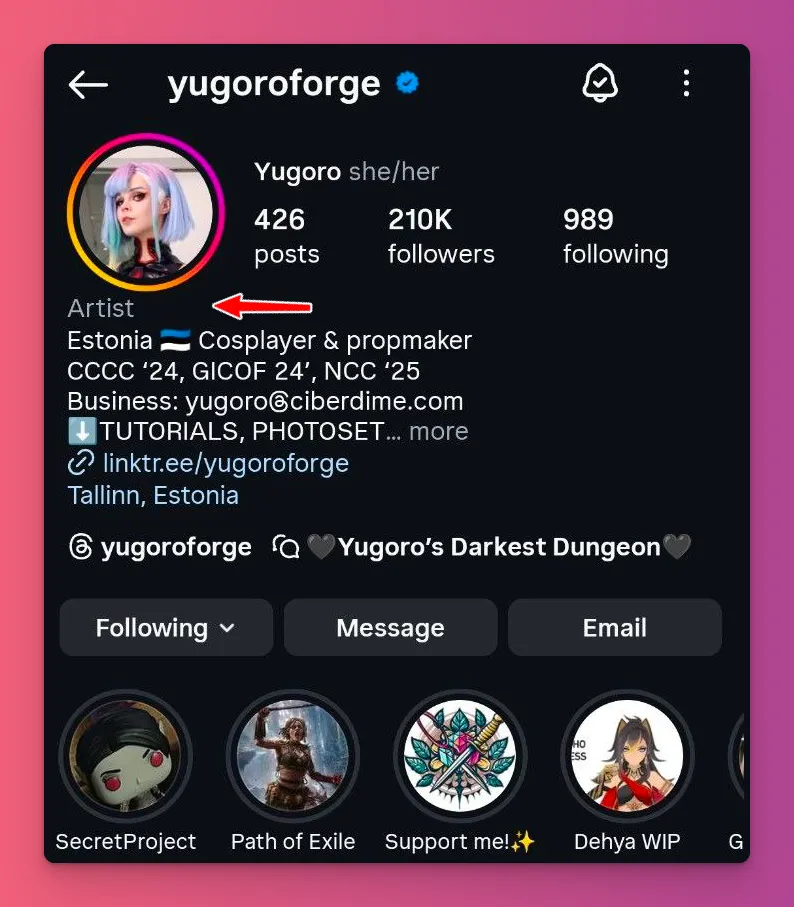View the SecretProject story highlight
This screenshot has width=794, height=907.
tap(126, 757)
